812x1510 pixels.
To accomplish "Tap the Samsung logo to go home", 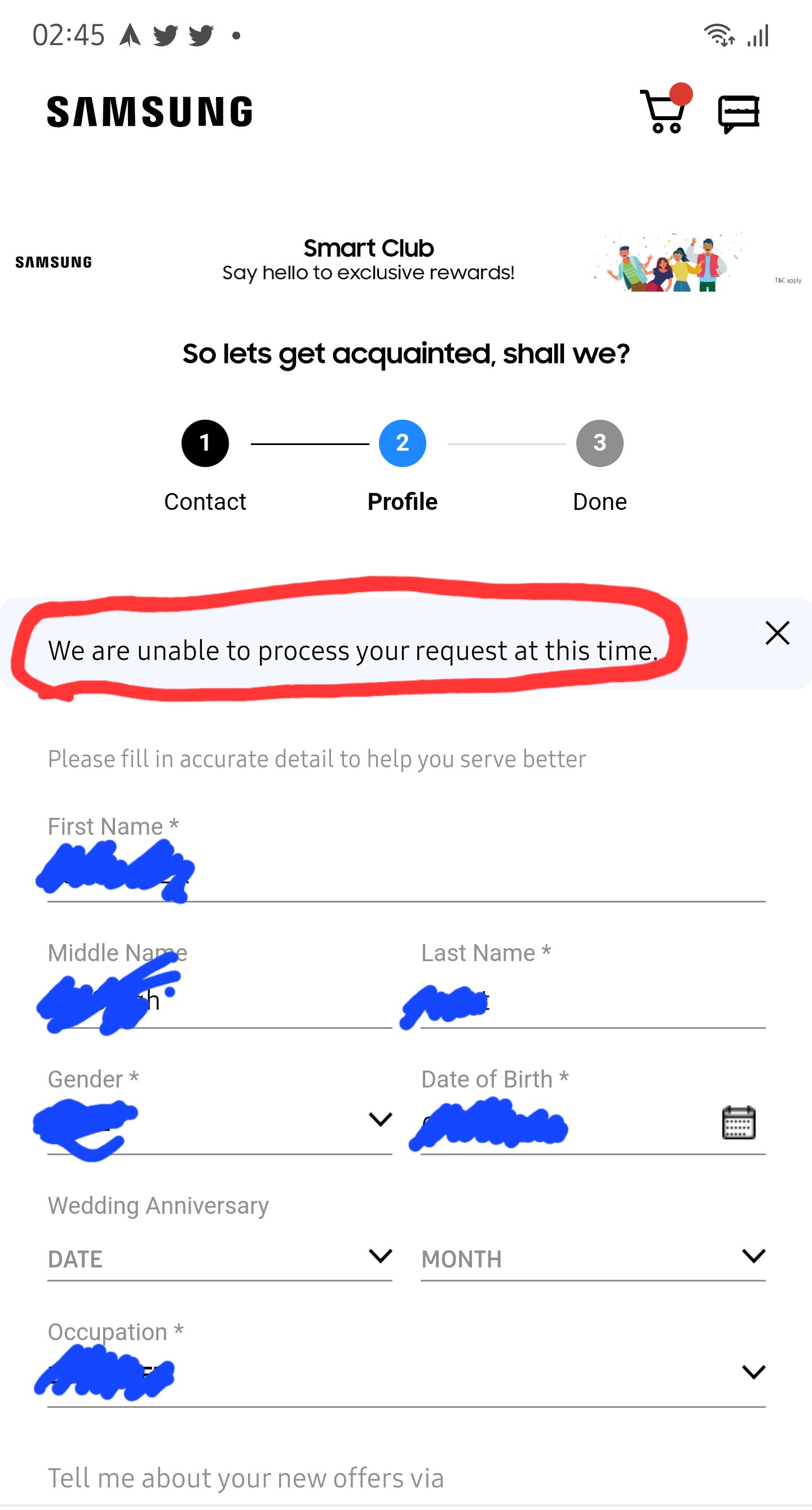I will click(149, 111).
